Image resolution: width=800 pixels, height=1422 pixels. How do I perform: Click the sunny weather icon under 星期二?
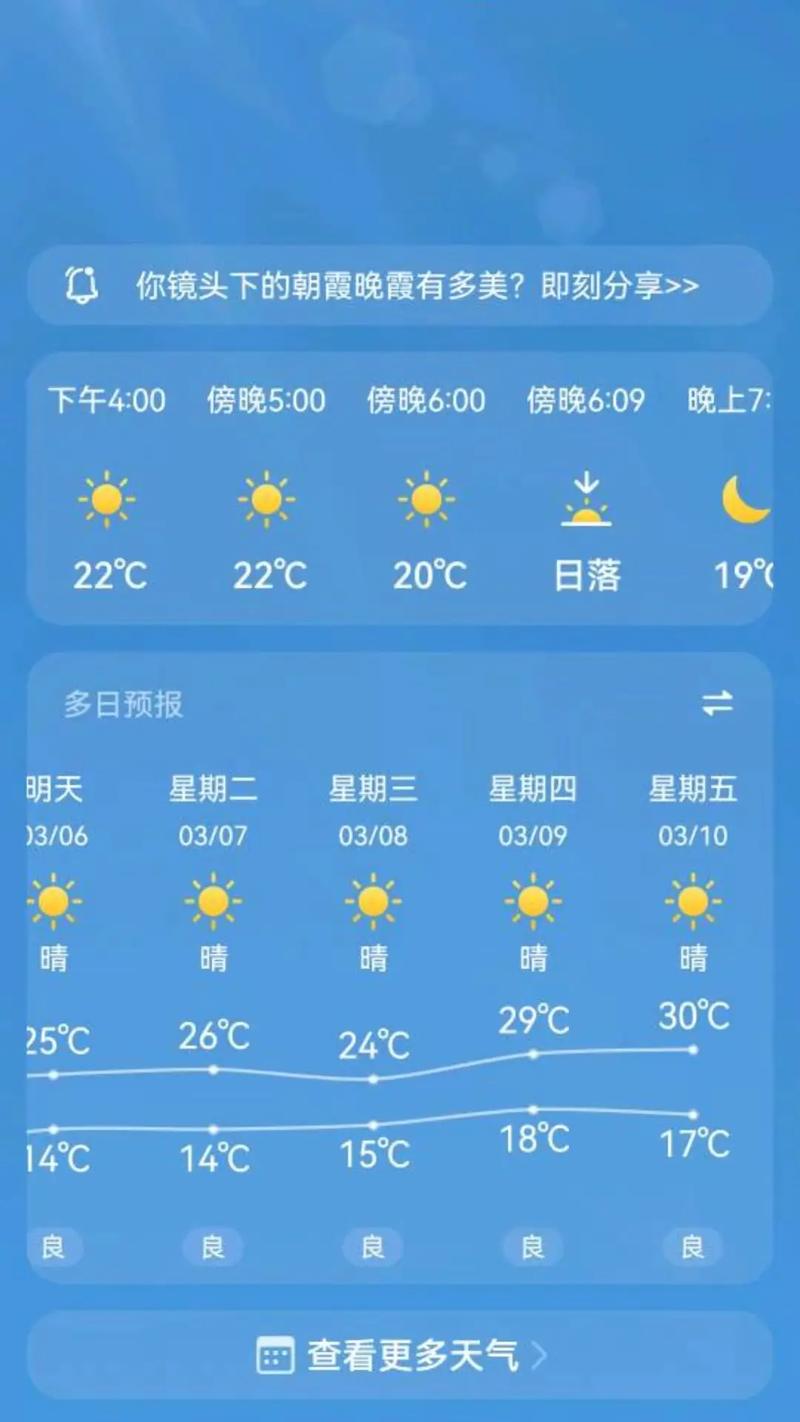tap(213, 902)
